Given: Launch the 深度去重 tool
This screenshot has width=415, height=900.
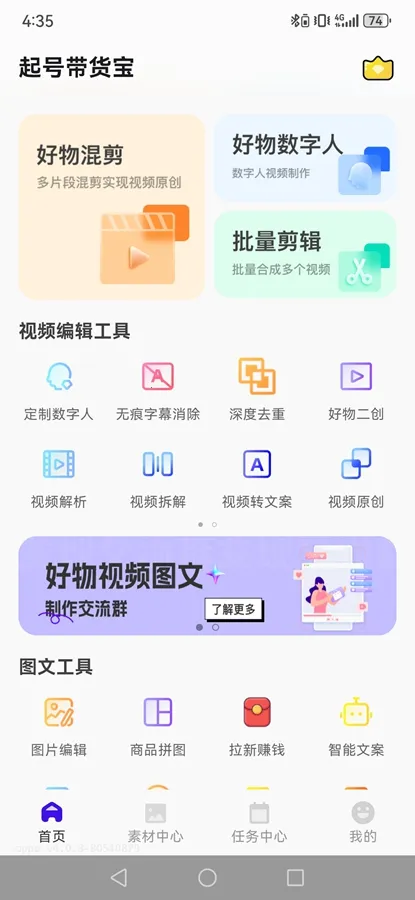Looking at the screenshot, I should click(x=257, y=390).
